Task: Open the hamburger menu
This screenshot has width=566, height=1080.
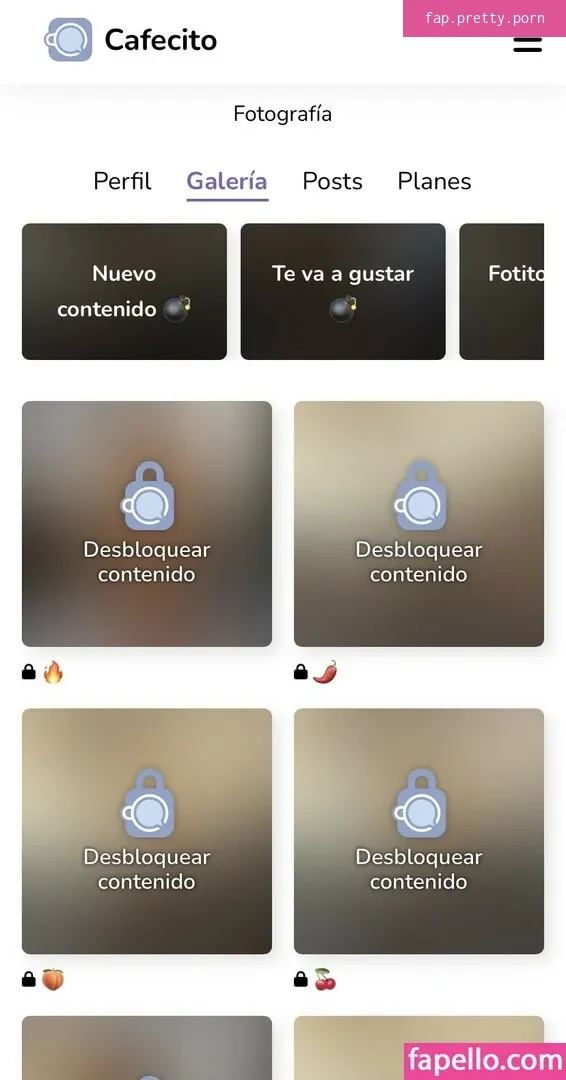Action: 527,44
